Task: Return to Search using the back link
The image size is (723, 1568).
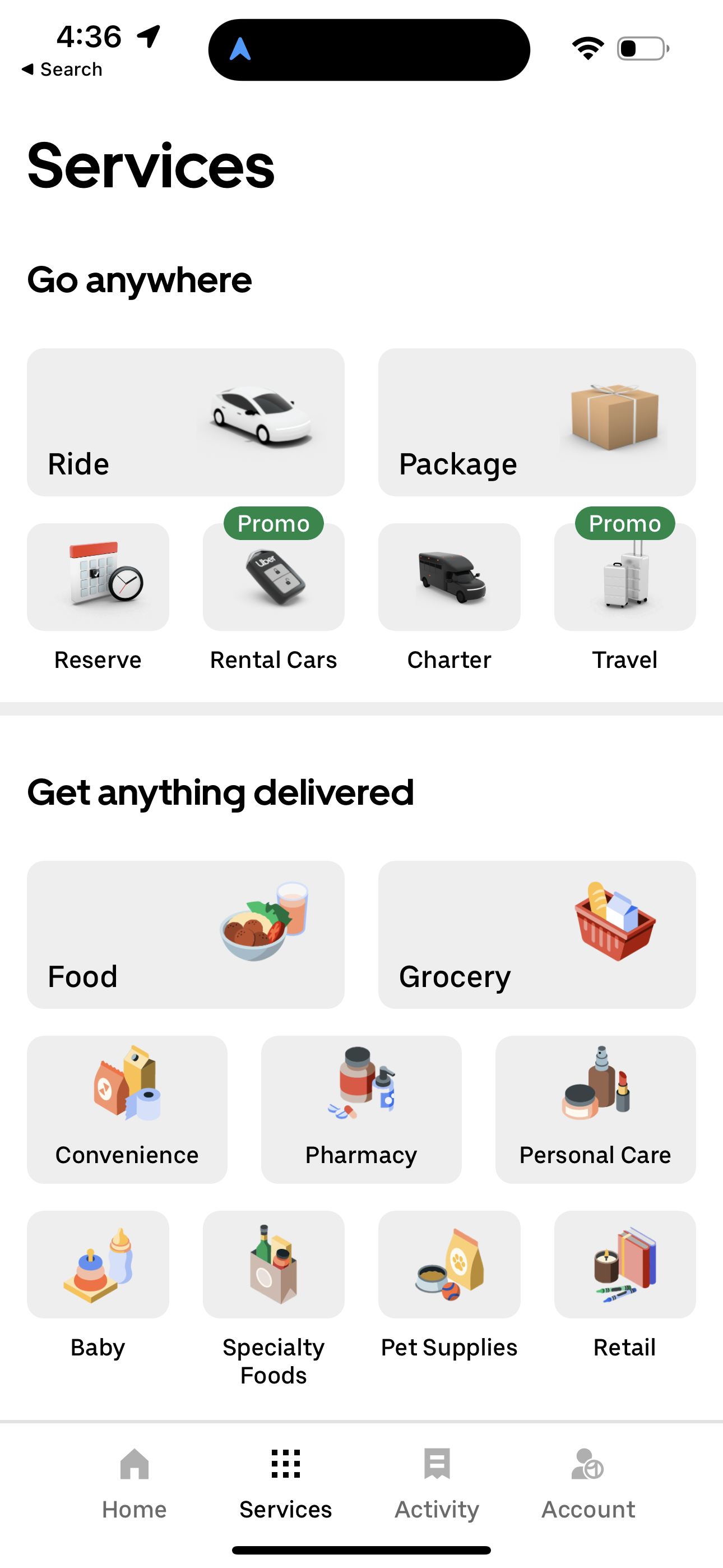Action: 61,69
